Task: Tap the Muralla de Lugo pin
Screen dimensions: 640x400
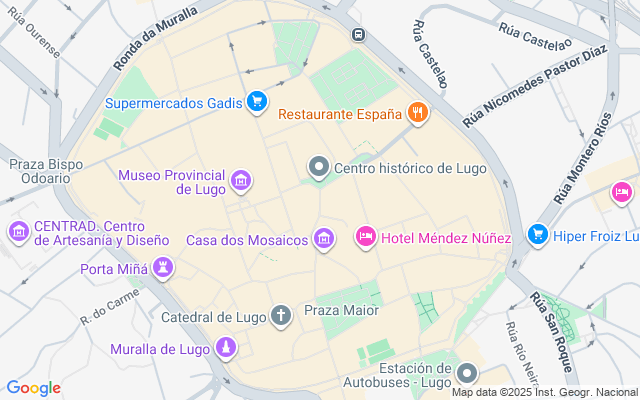Action: click(227, 348)
